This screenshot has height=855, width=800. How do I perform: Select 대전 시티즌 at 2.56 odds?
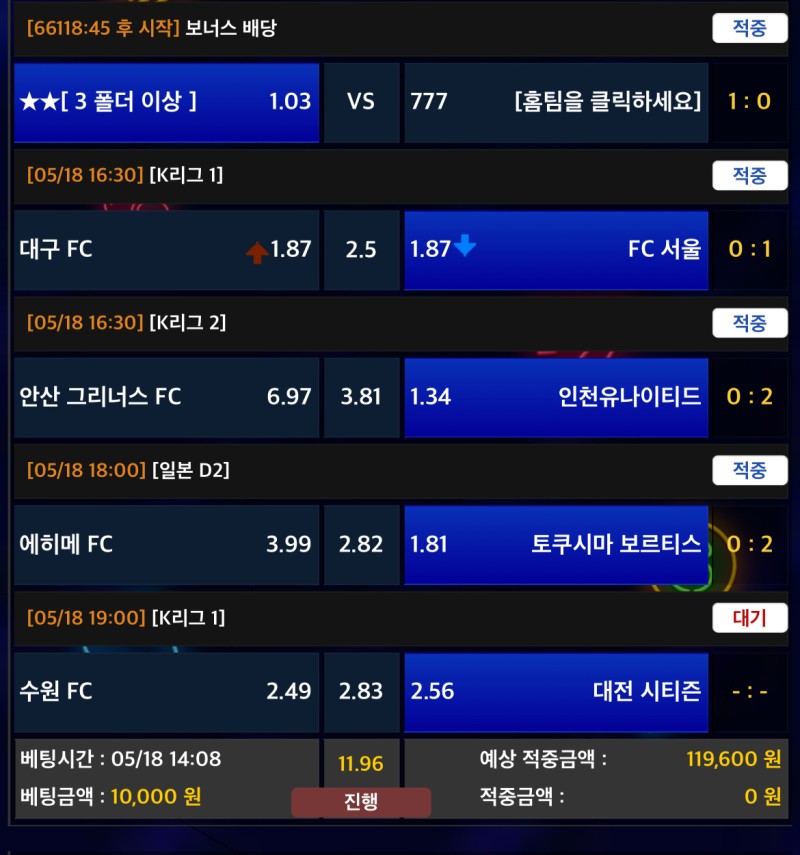(556, 692)
